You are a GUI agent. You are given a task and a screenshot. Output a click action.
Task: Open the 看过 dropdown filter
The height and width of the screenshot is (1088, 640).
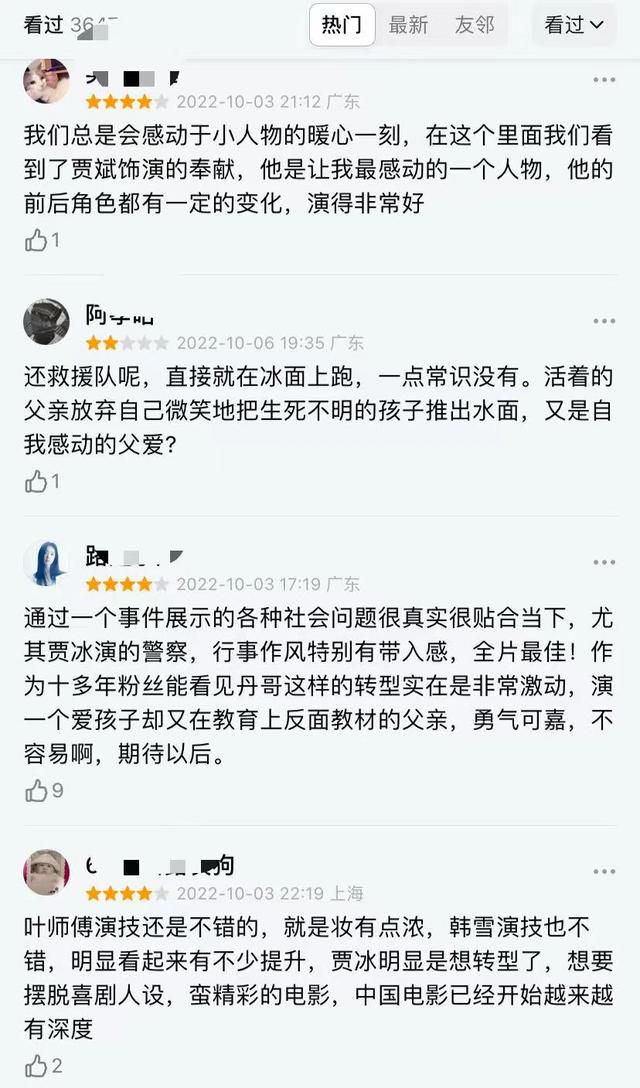click(574, 25)
